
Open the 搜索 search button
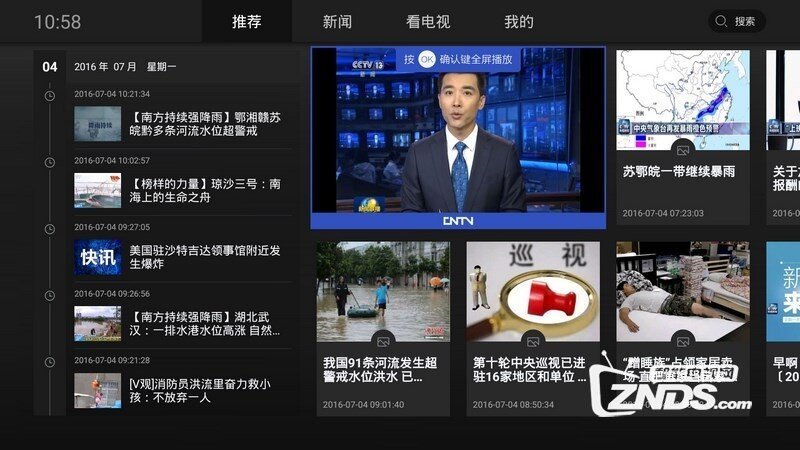pyautogui.click(x=737, y=21)
